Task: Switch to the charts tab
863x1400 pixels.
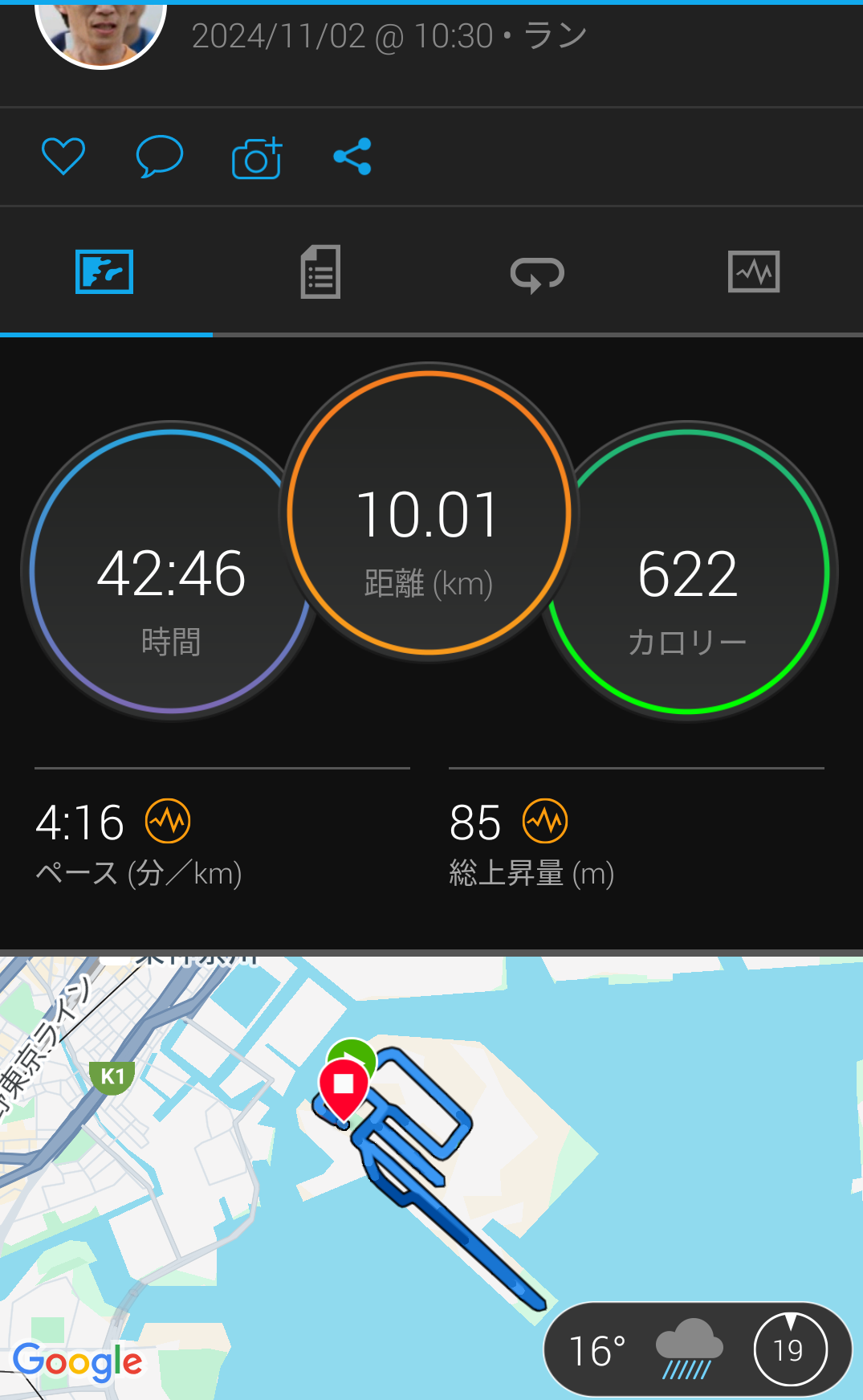Action: click(753, 272)
